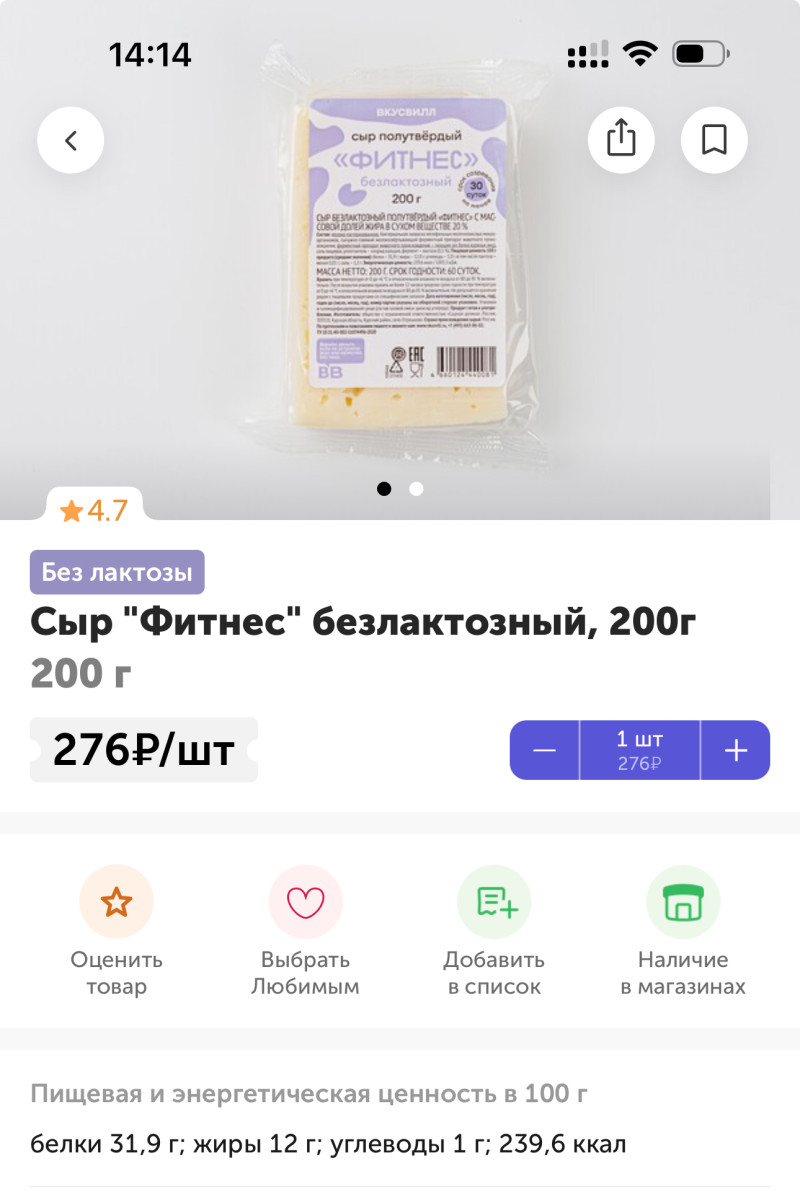Bookmark the Фитнес cheese

point(714,139)
